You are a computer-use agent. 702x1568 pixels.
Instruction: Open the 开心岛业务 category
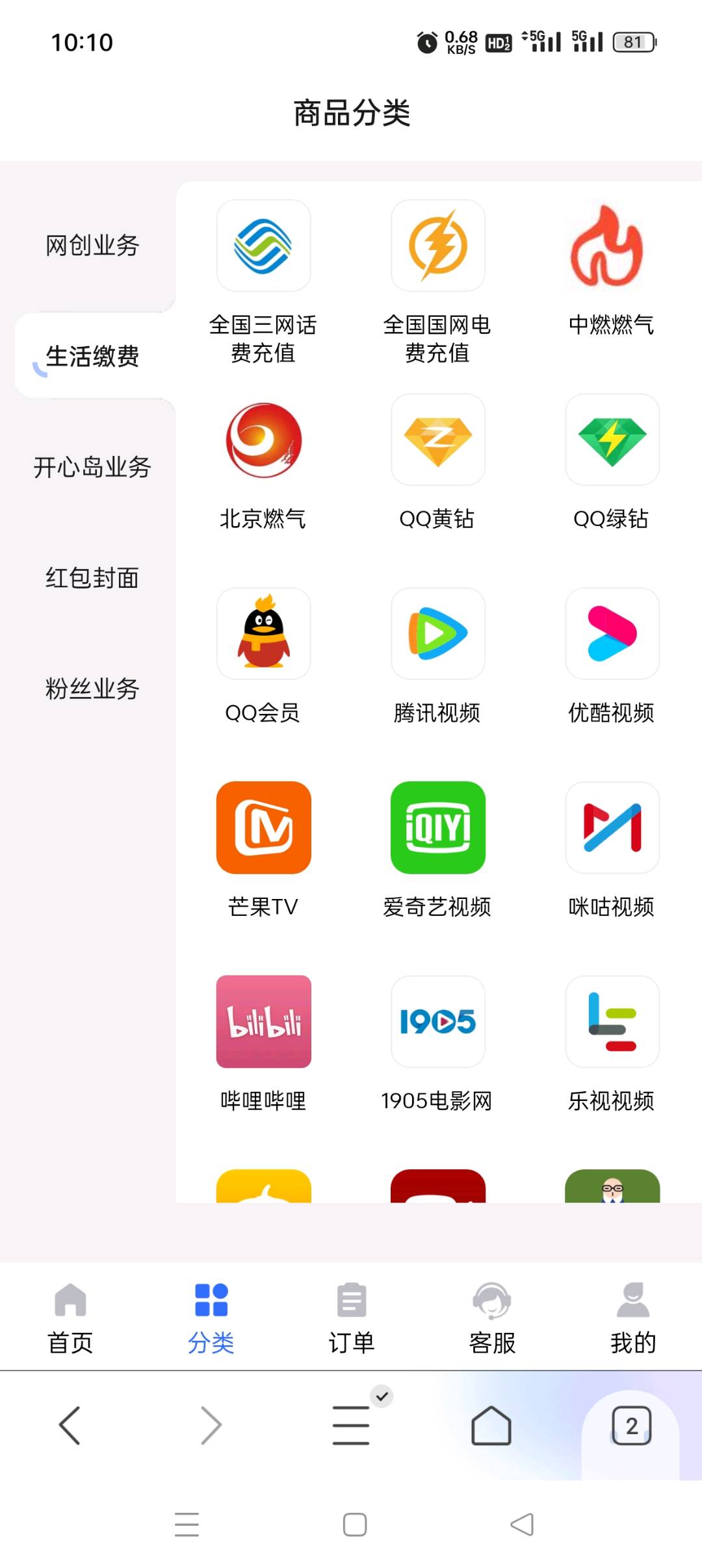click(x=92, y=467)
